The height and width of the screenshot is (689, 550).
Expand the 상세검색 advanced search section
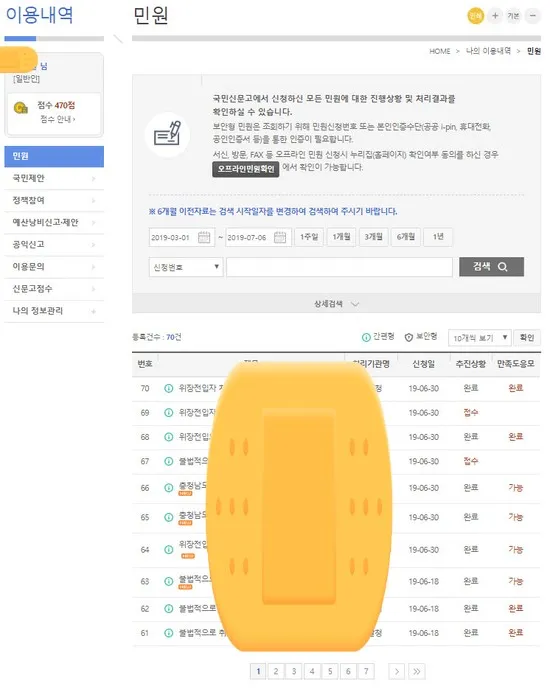pos(337,304)
